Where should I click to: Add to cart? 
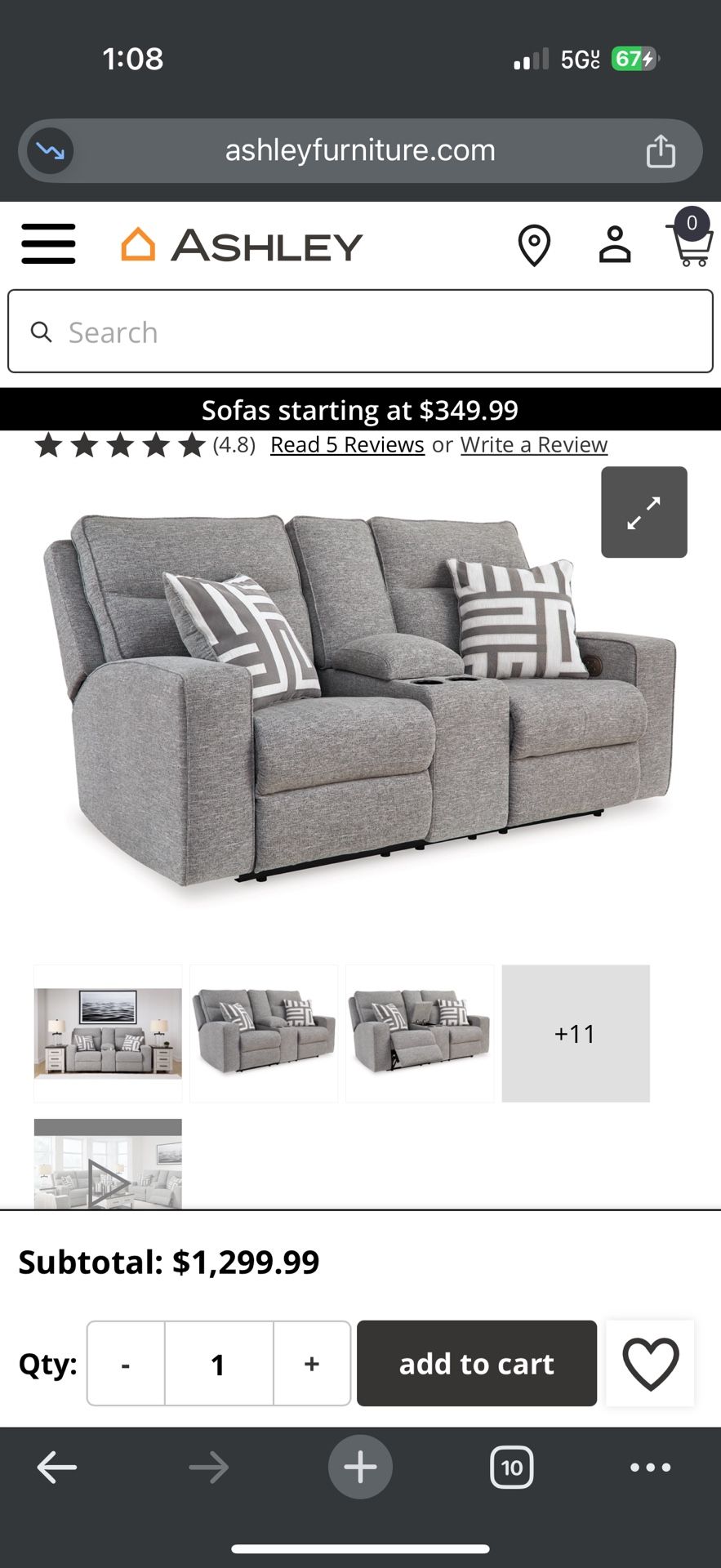[x=476, y=1364]
